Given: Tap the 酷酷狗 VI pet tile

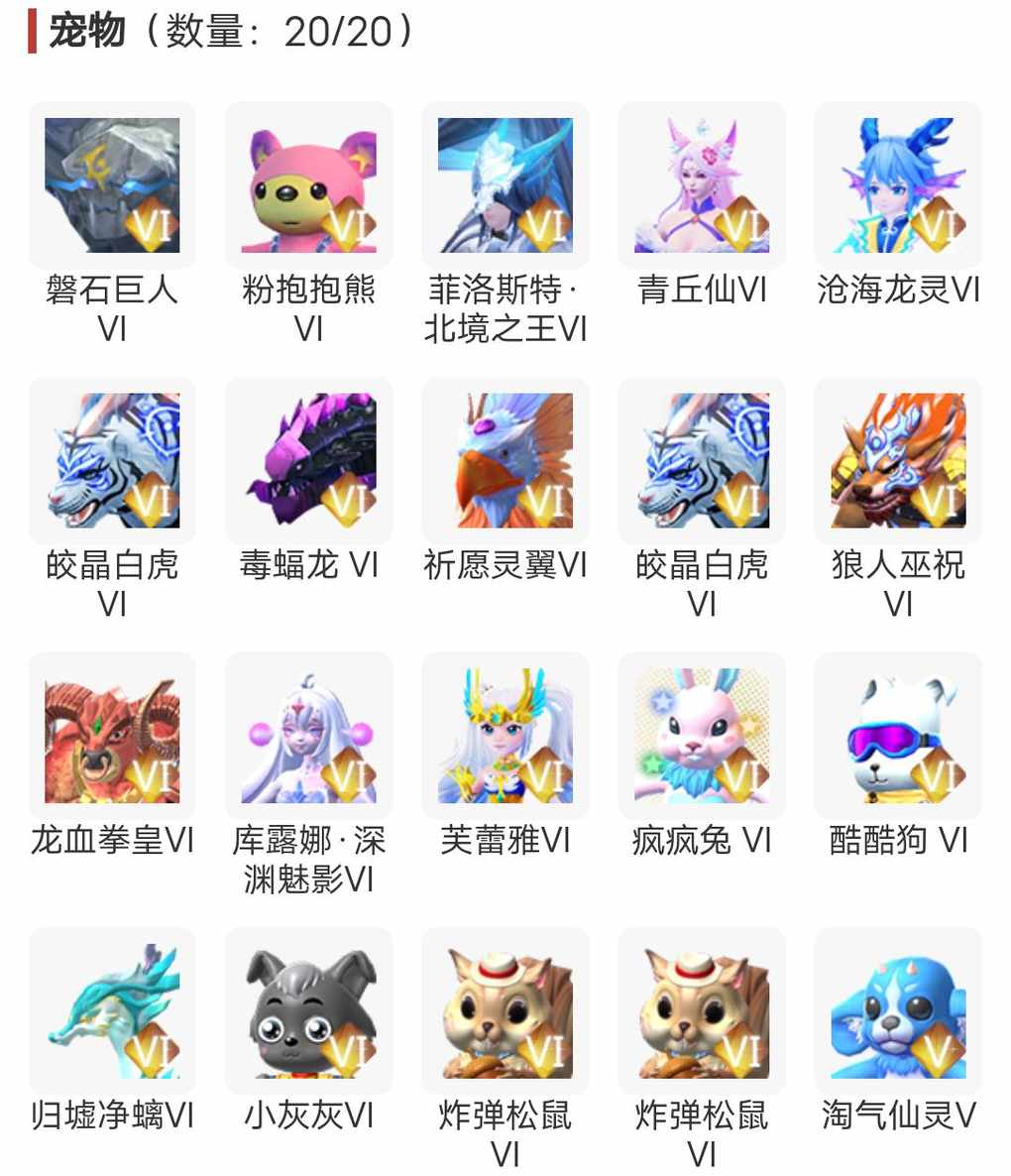Looking at the screenshot, I should click(897, 736).
